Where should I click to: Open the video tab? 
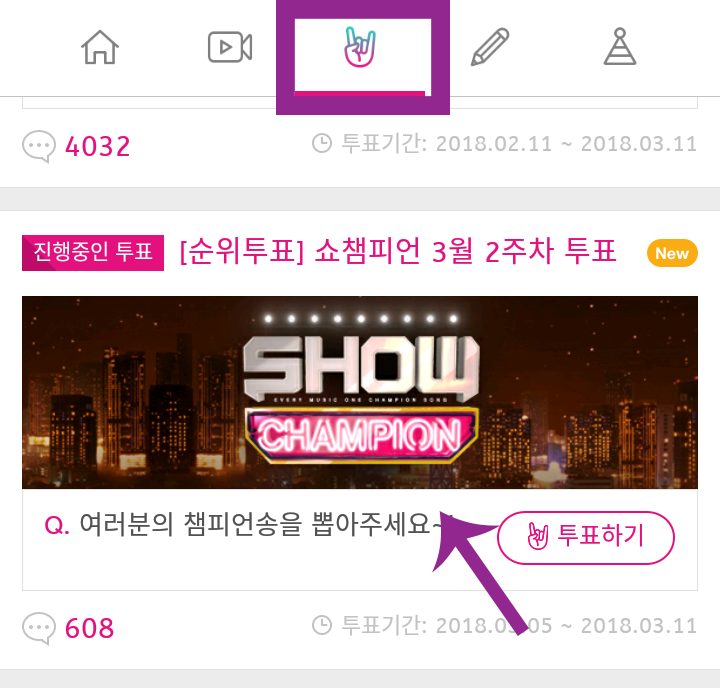point(230,47)
